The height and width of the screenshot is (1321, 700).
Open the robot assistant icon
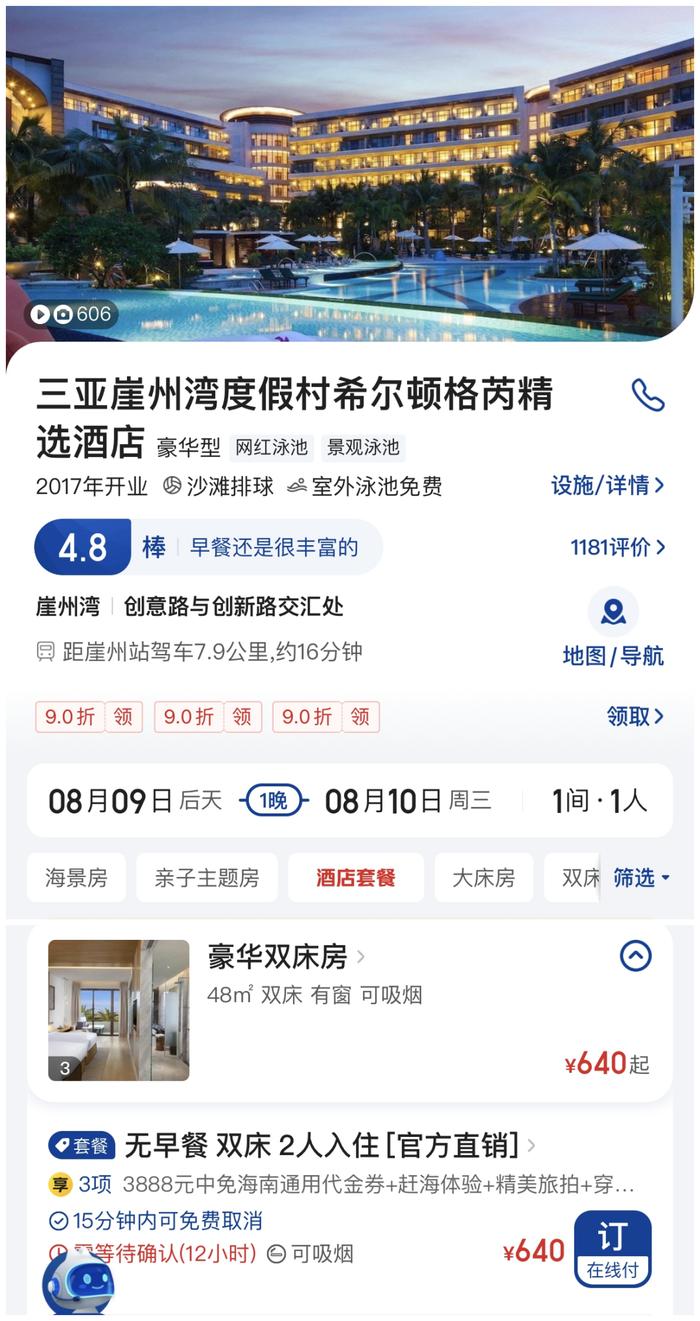[78, 1281]
